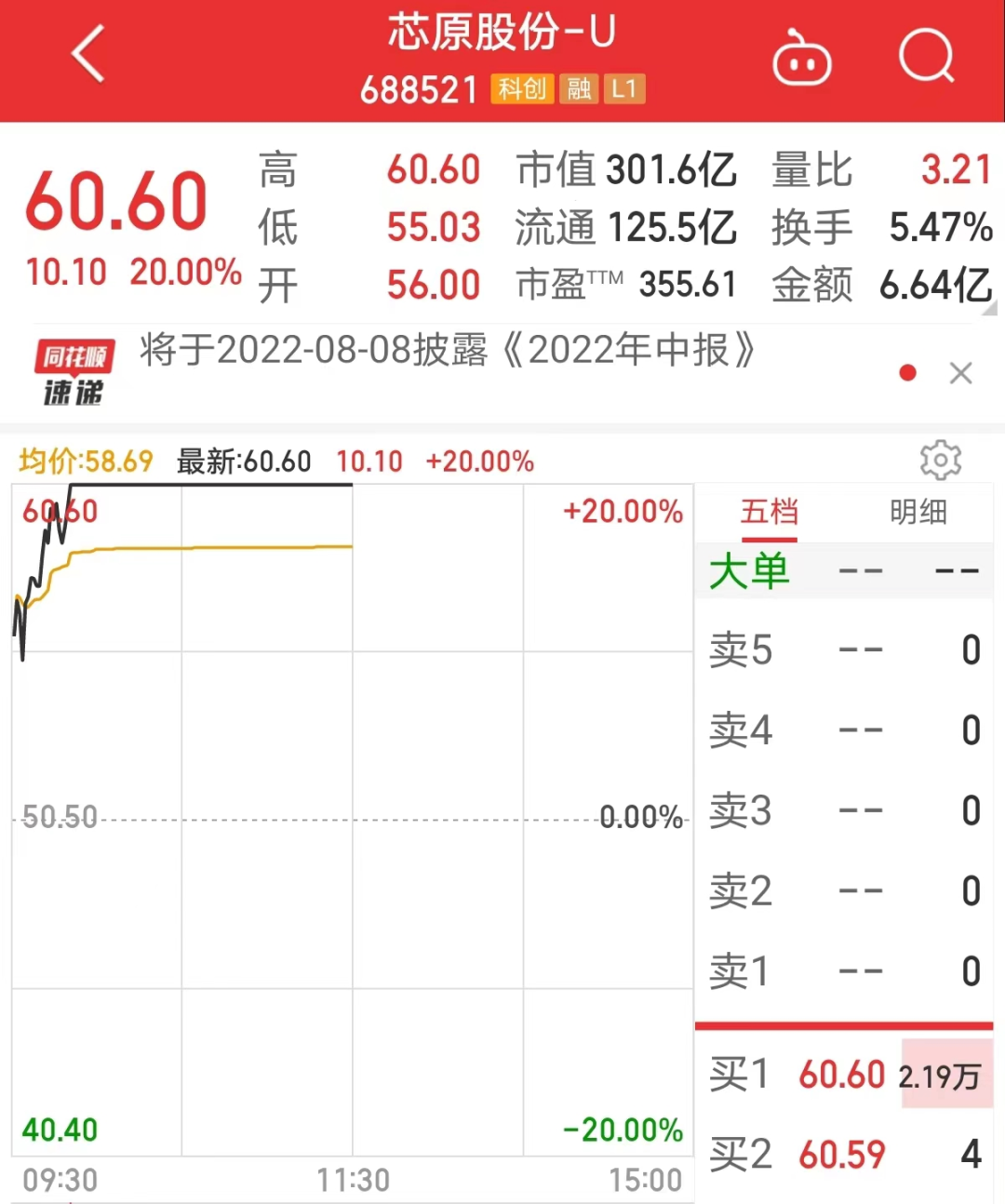
Task: Open the 2022年中报 disclosure news banner
Action: [x=447, y=352]
